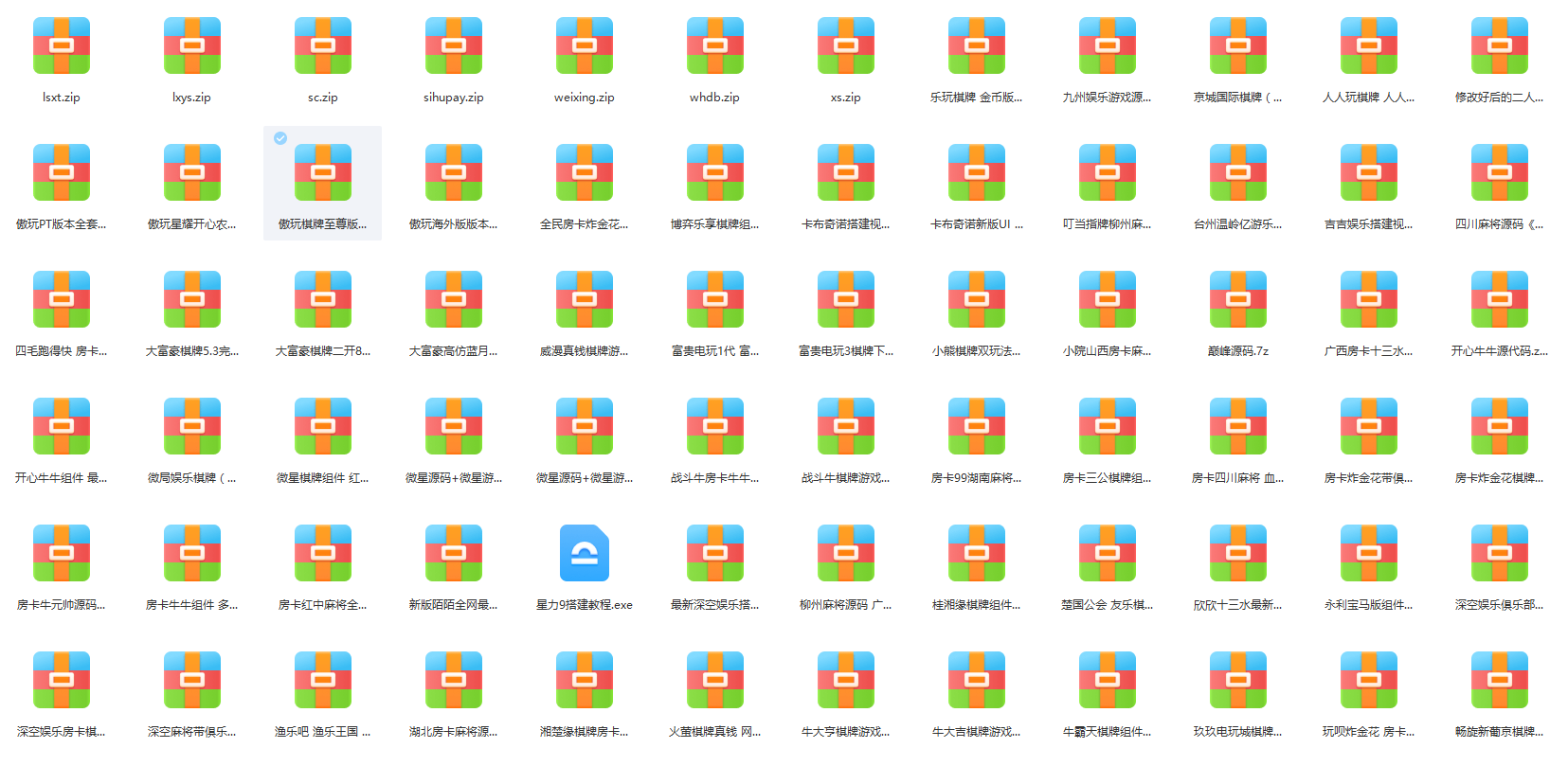Uncheck the selected 傲玩棋牌至尊版 file checkbox
The height and width of the screenshot is (766, 1568).
tap(280, 138)
